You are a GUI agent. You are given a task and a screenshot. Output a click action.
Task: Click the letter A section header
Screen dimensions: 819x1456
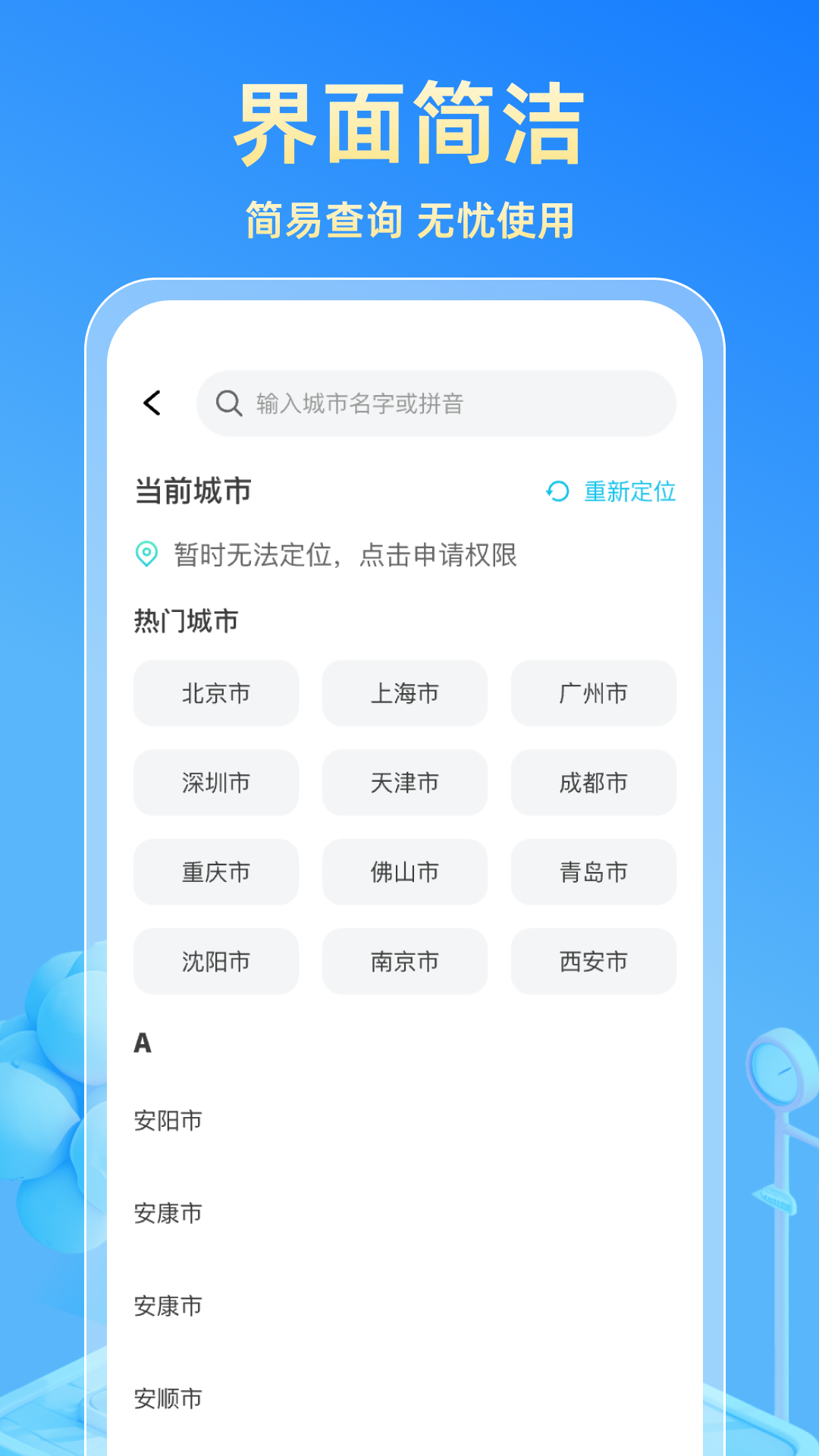coord(141,1043)
